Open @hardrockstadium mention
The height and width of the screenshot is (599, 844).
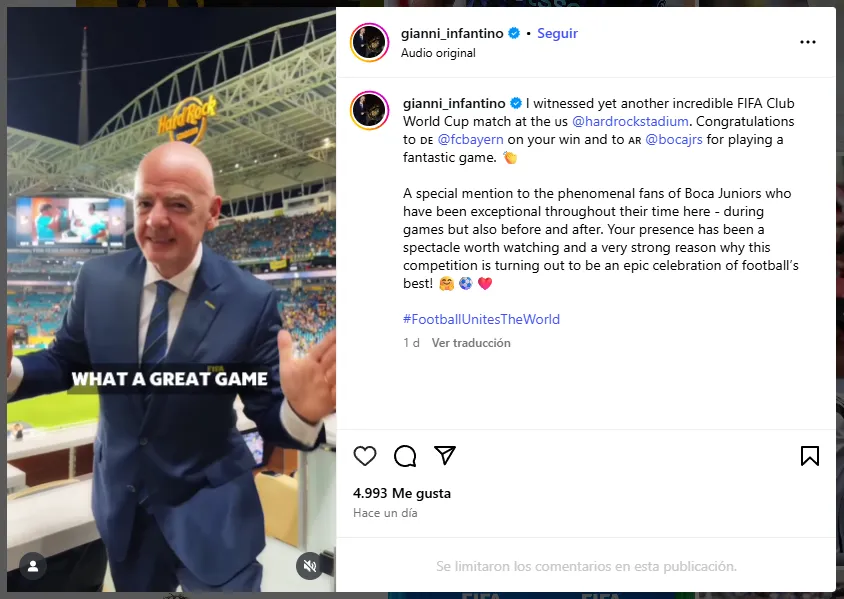(630, 121)
